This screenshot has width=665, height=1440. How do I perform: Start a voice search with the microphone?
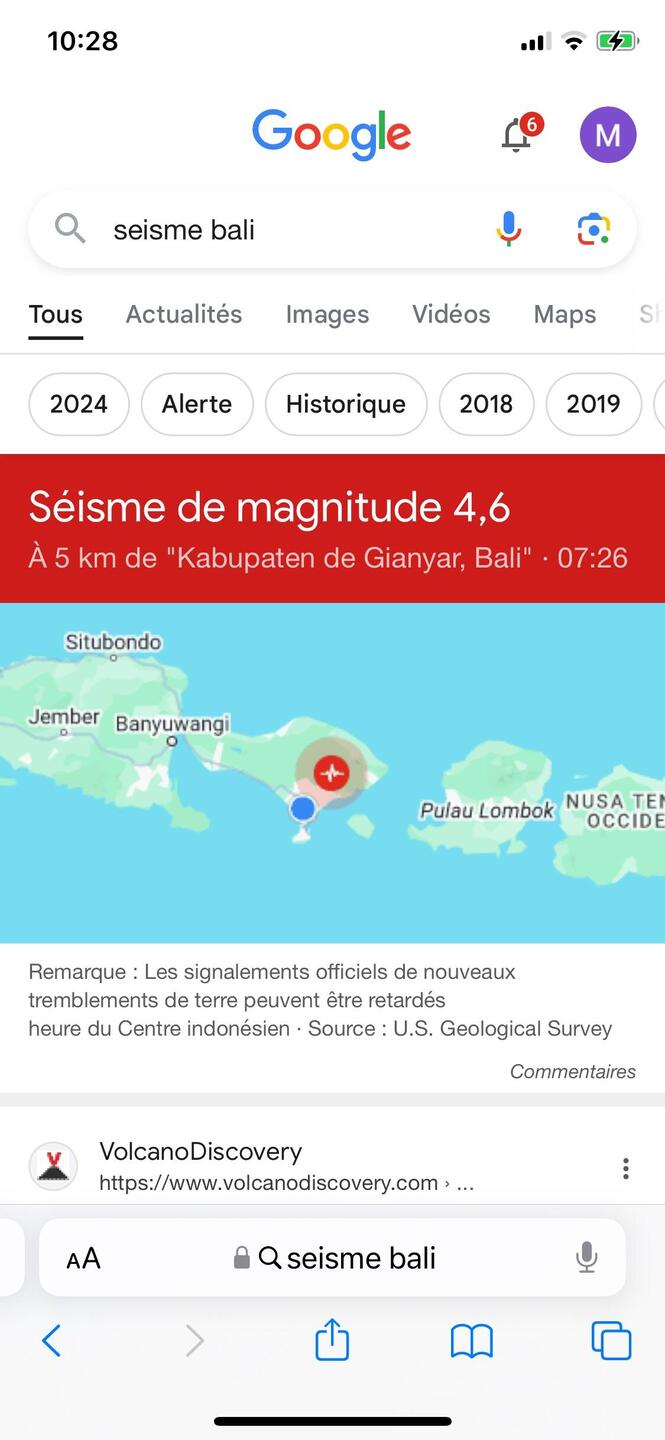point(508,230)
